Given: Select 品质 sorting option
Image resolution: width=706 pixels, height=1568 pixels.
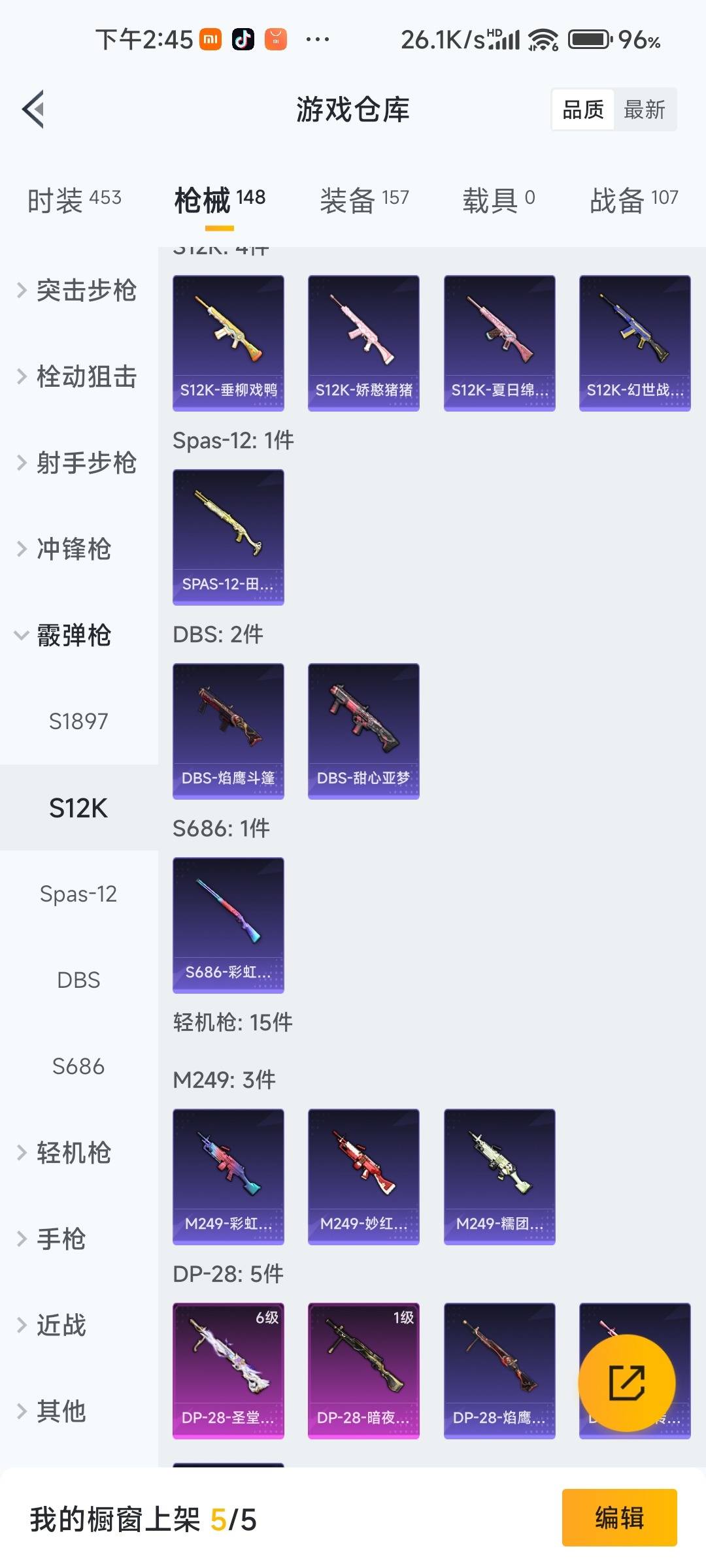Looking at the screenshot, I should (584, 109).
